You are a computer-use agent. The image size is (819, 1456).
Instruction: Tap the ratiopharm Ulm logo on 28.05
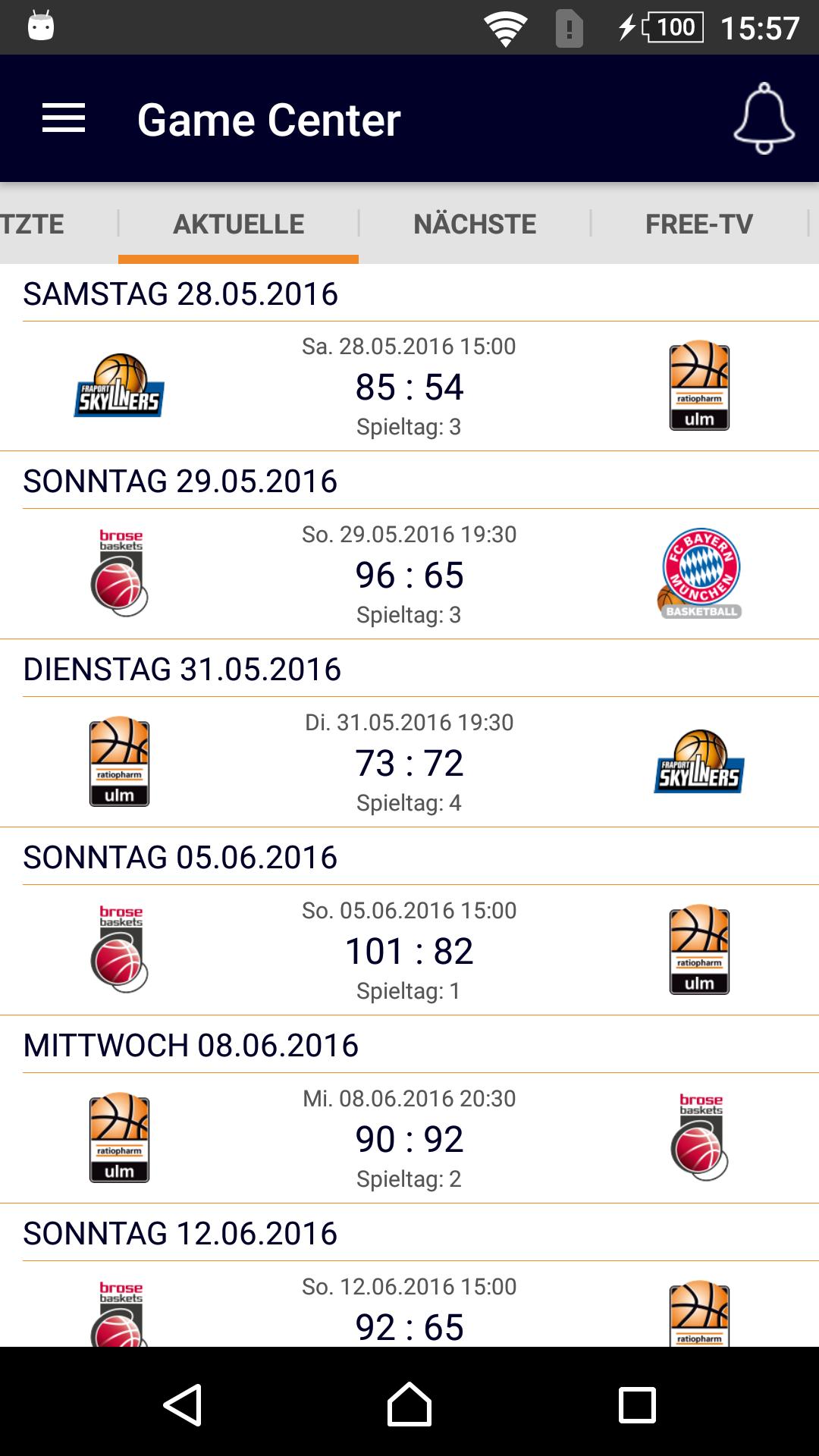point(698,387)
